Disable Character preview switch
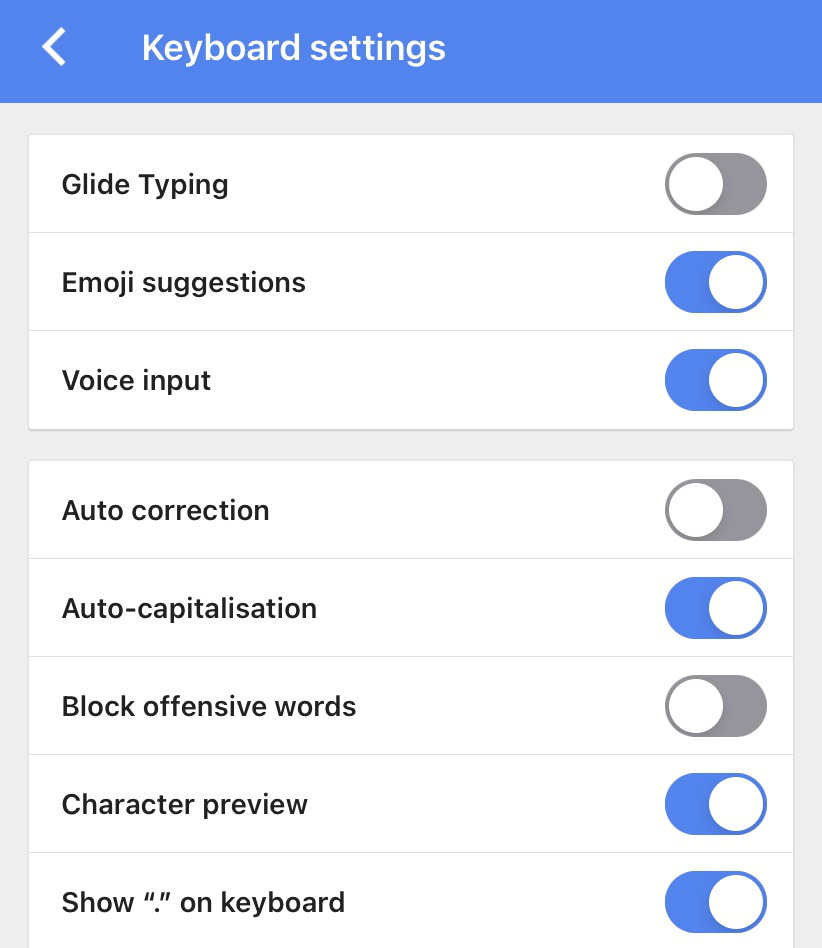The height and width of the screenshot is (948, 822). coord(715,804)
